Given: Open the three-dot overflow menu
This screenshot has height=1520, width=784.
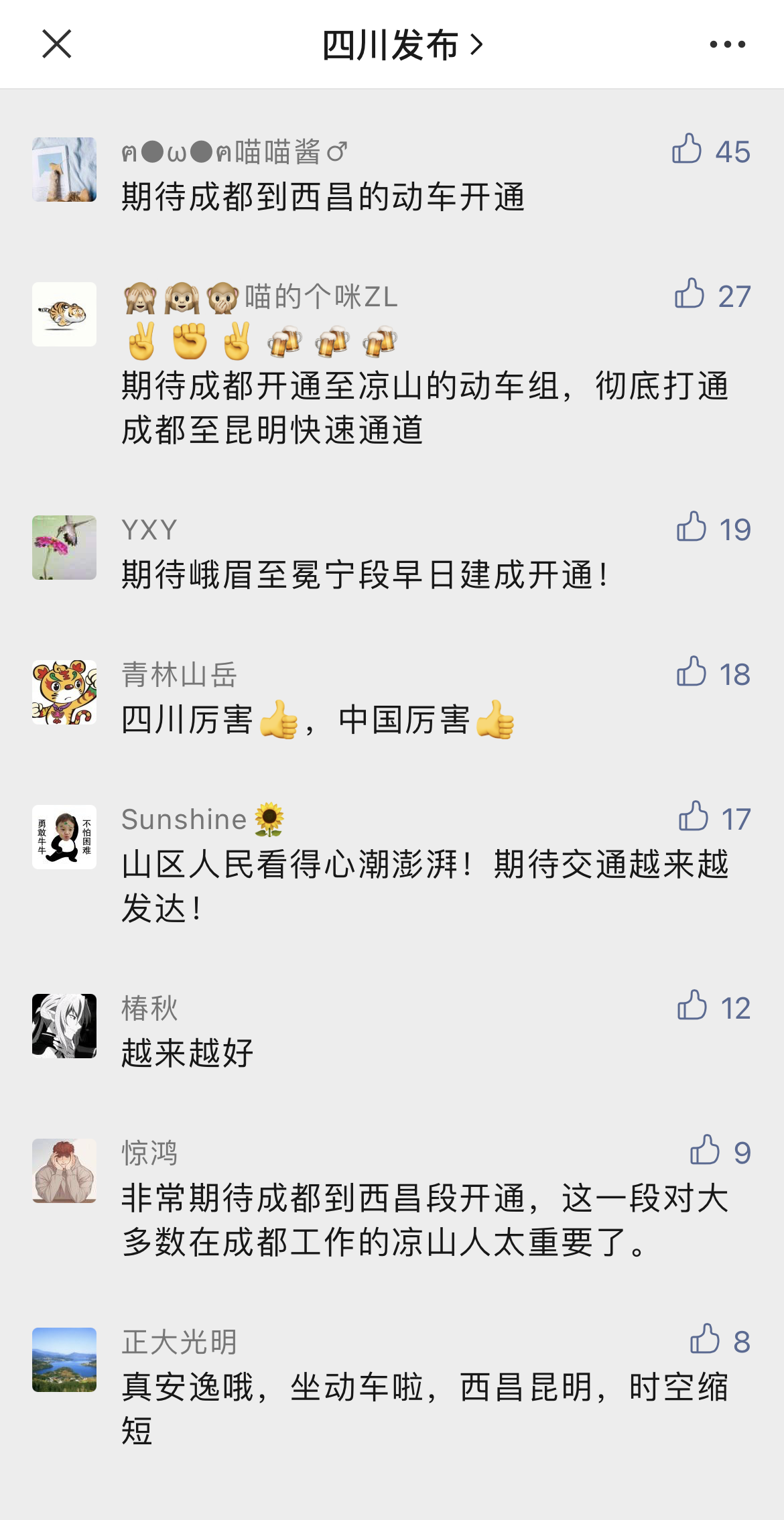Looking at the screenshot, I should point(727,44).
